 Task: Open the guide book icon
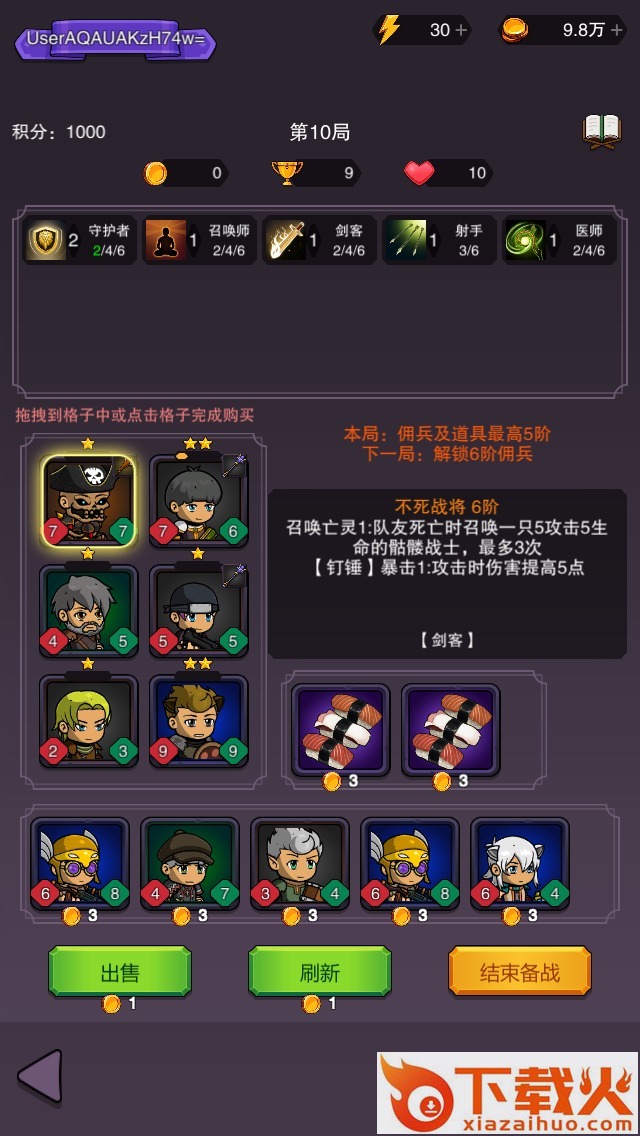[x=602, y=132]
